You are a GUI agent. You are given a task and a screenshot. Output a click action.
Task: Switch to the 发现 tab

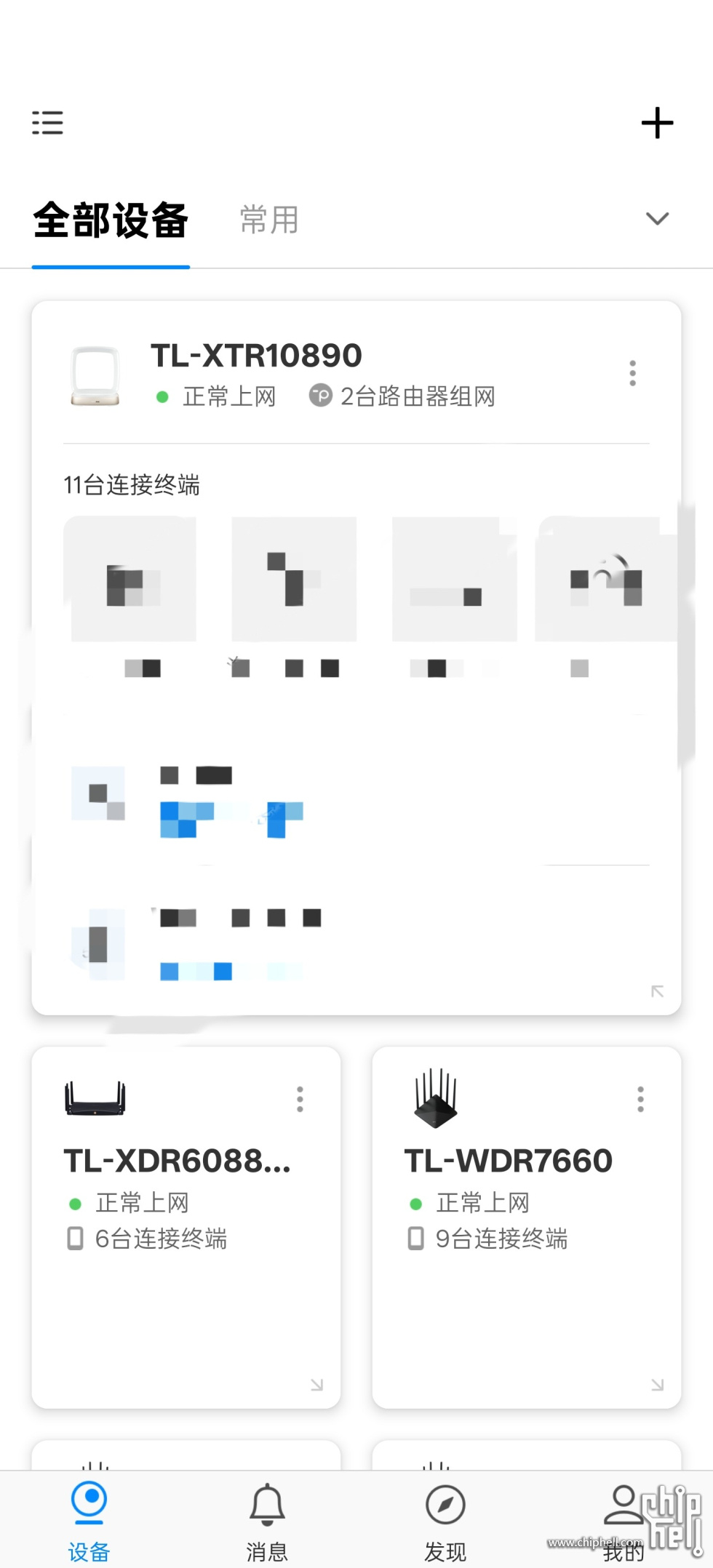tap(445, 1520)
